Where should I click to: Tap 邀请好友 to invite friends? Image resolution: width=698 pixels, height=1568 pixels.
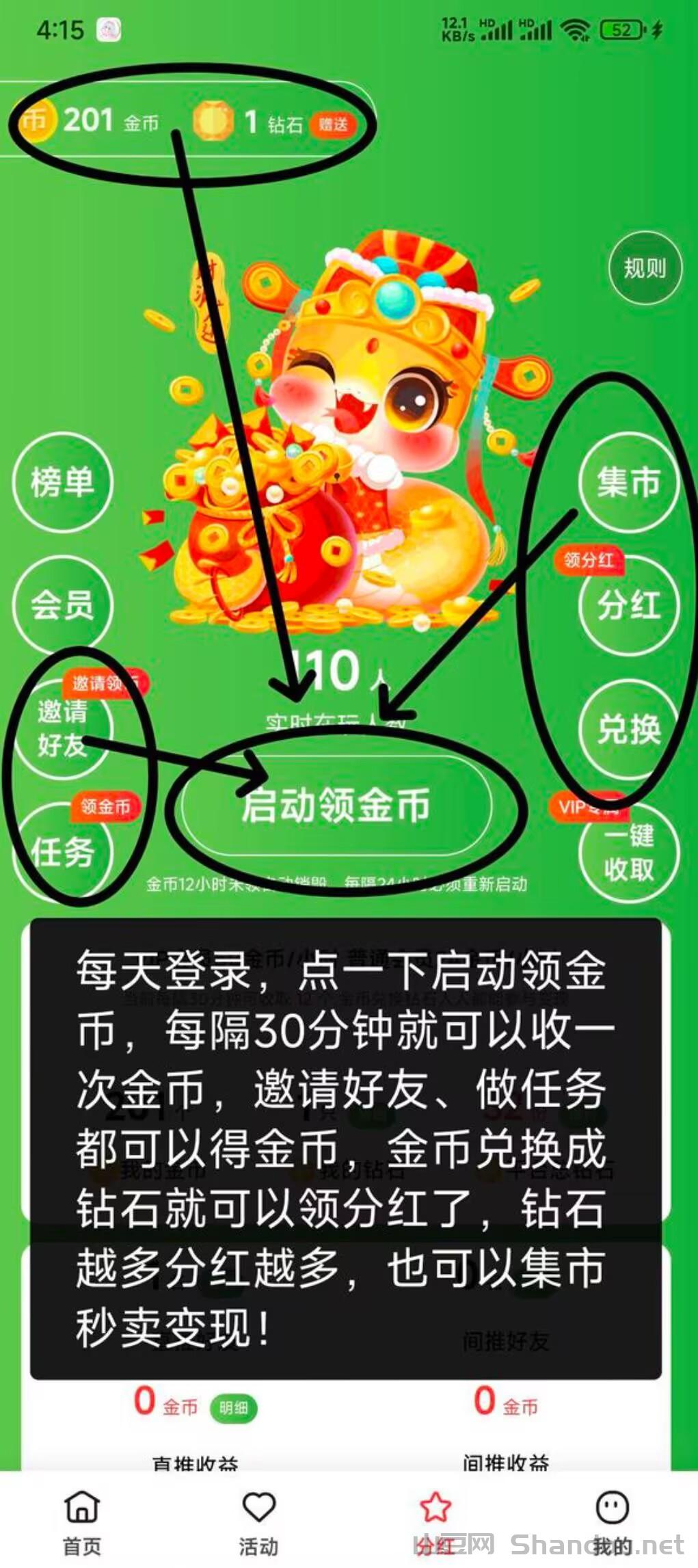tap(62, 728)
